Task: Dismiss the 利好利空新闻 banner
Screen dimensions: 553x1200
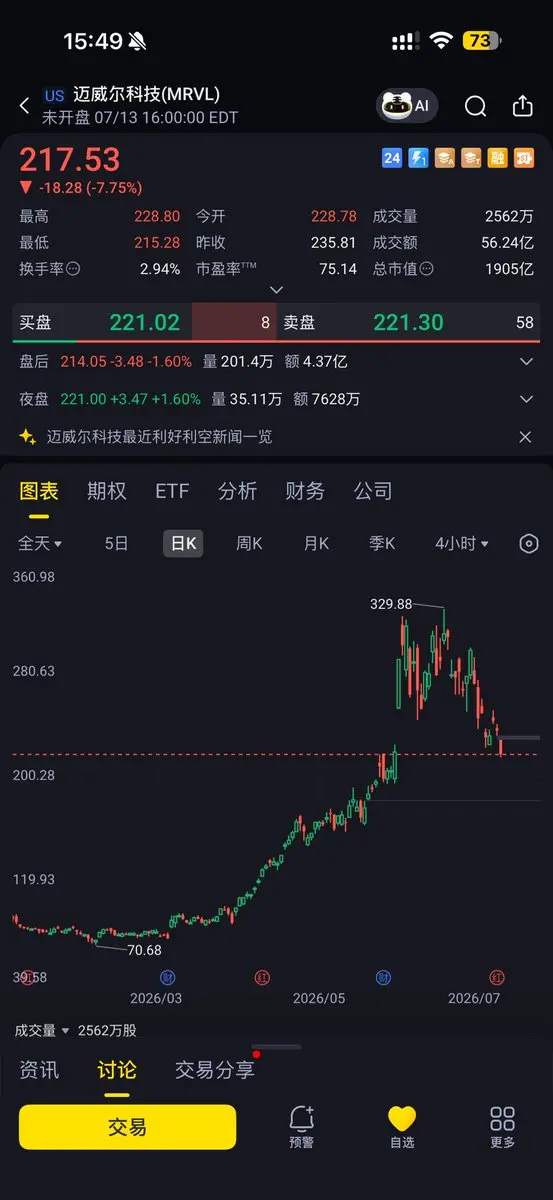Action: click(525, 437)
